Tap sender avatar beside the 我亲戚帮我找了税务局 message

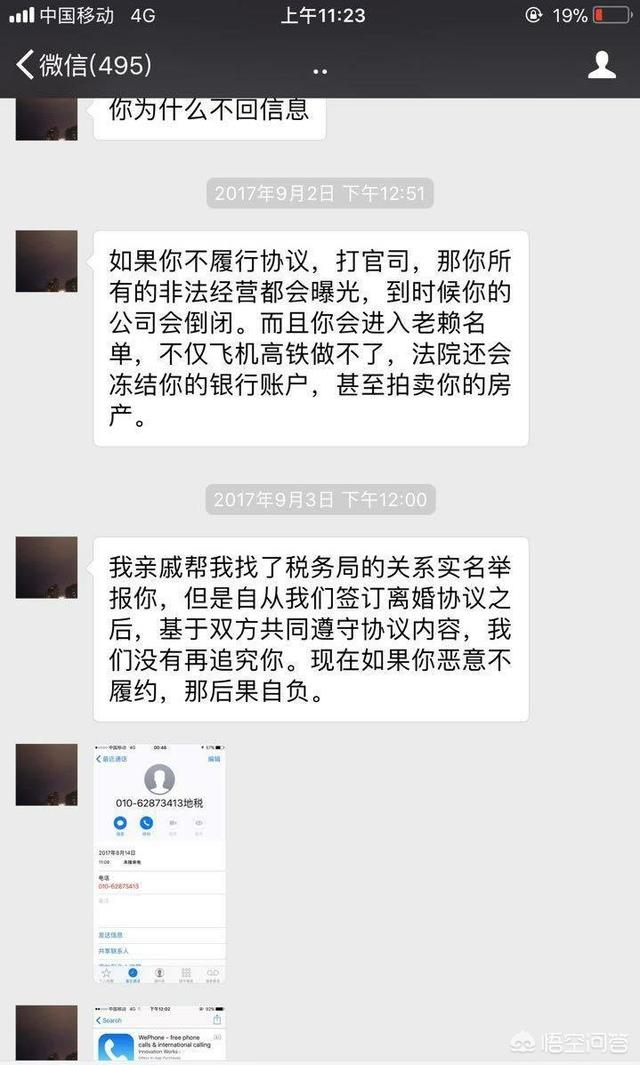(47, 567)
